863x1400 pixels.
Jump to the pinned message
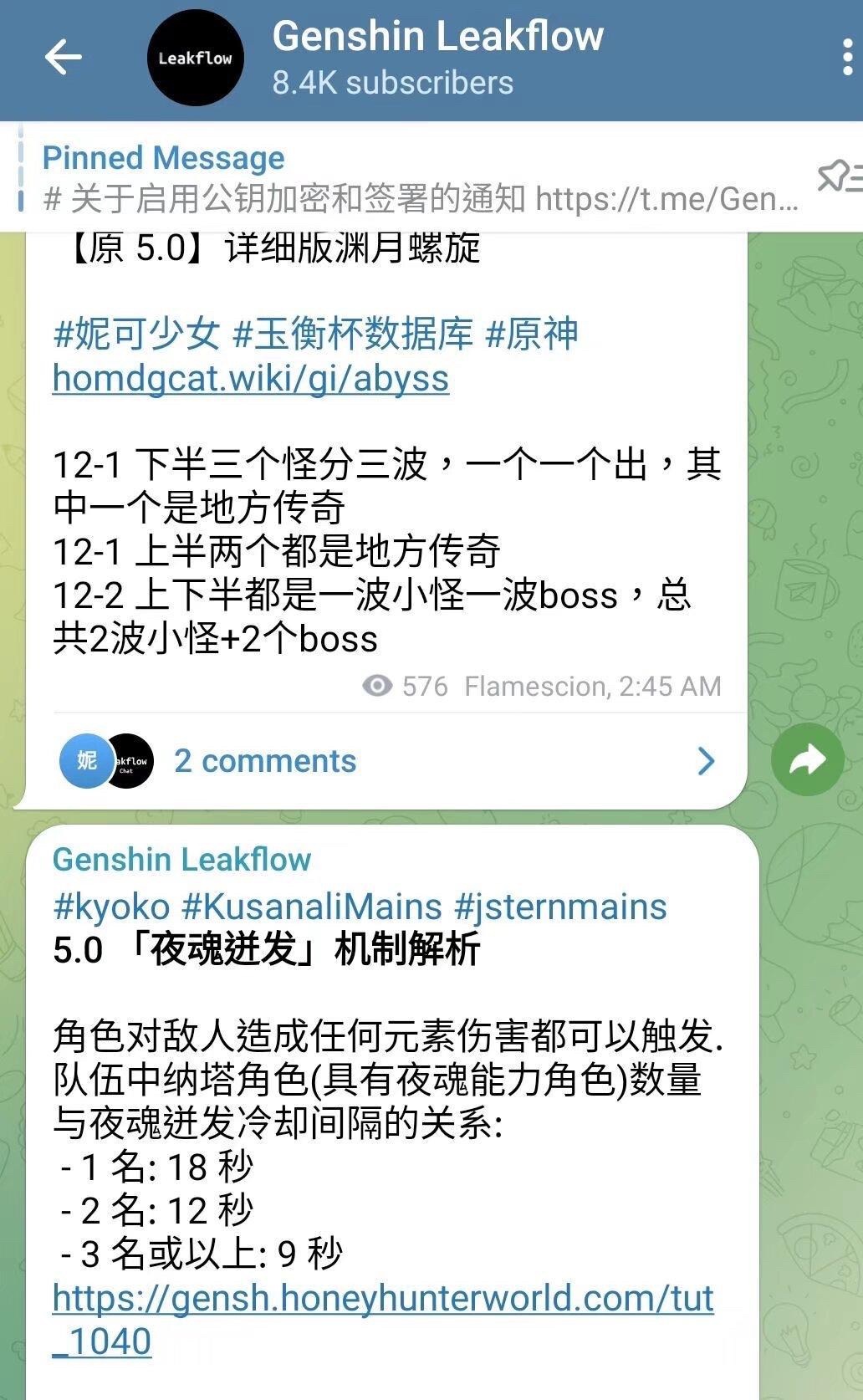click(x=418, y=178)
